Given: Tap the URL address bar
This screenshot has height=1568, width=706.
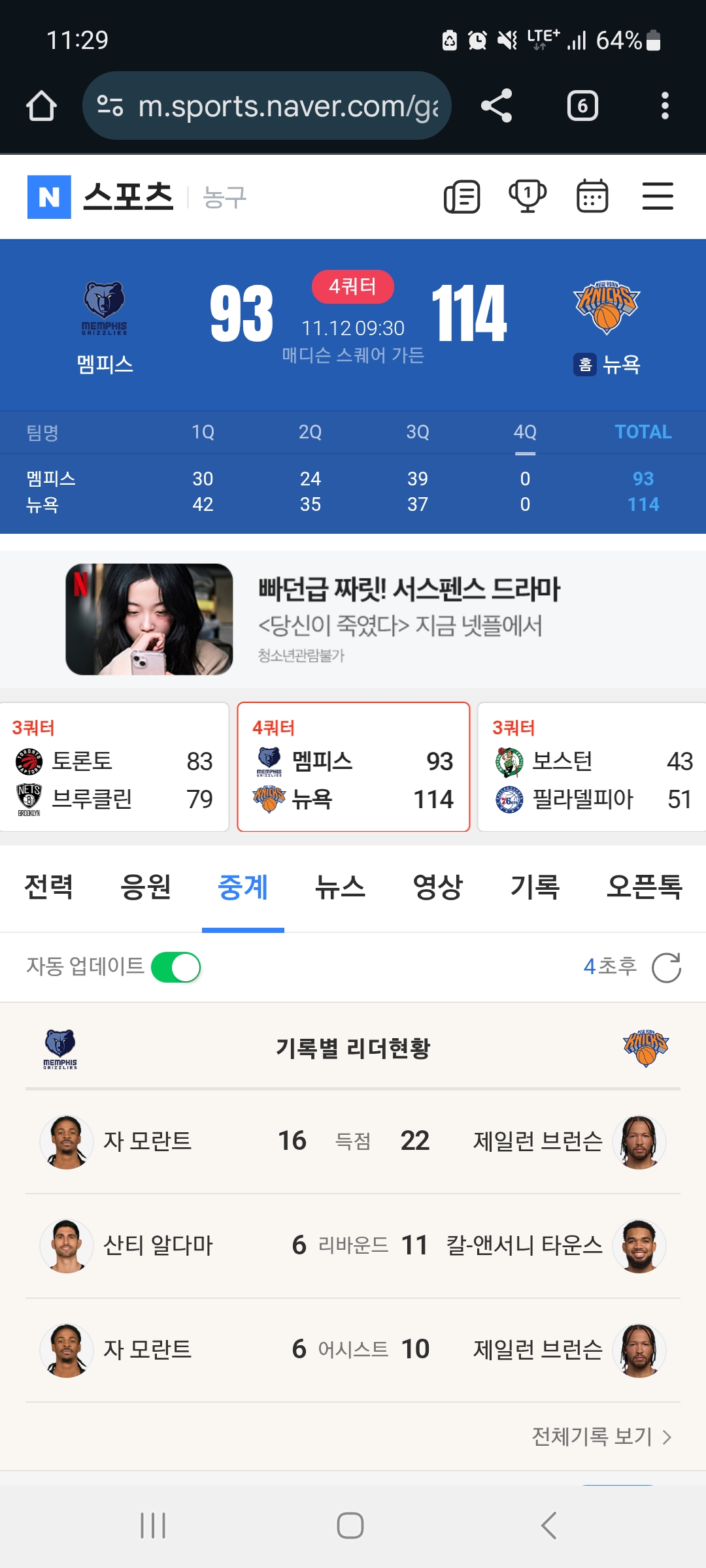Looking at the screenshot, I should 267,106.
